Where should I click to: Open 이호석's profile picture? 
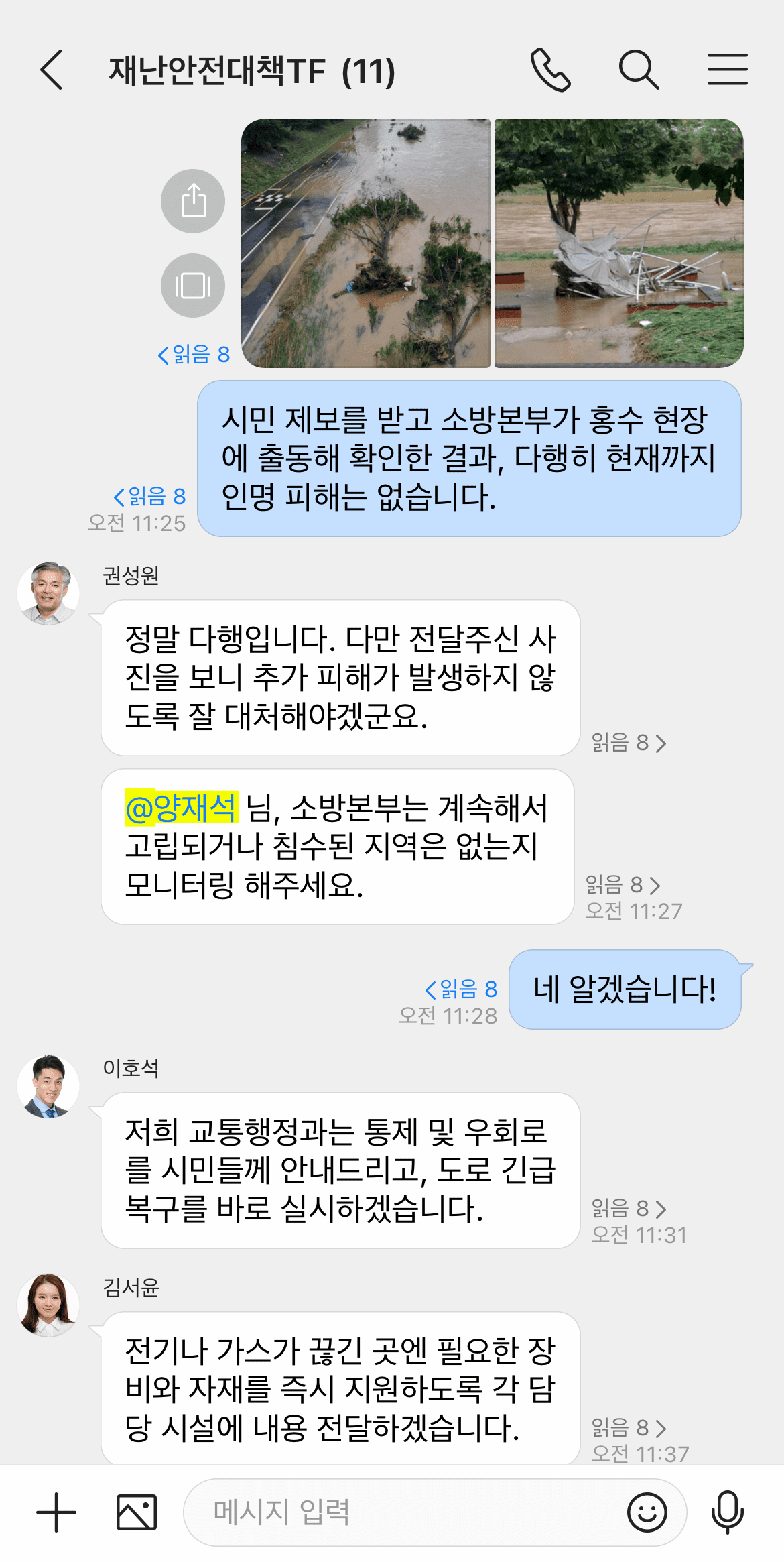click(x=50, y=1086)
